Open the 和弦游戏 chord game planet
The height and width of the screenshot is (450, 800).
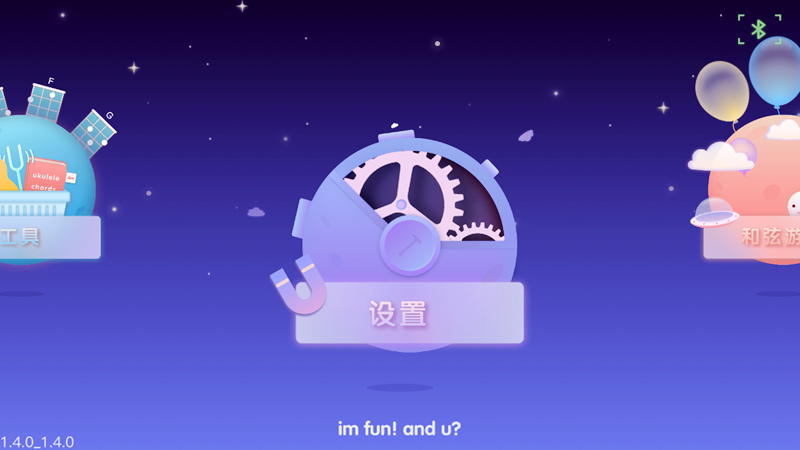757,200
